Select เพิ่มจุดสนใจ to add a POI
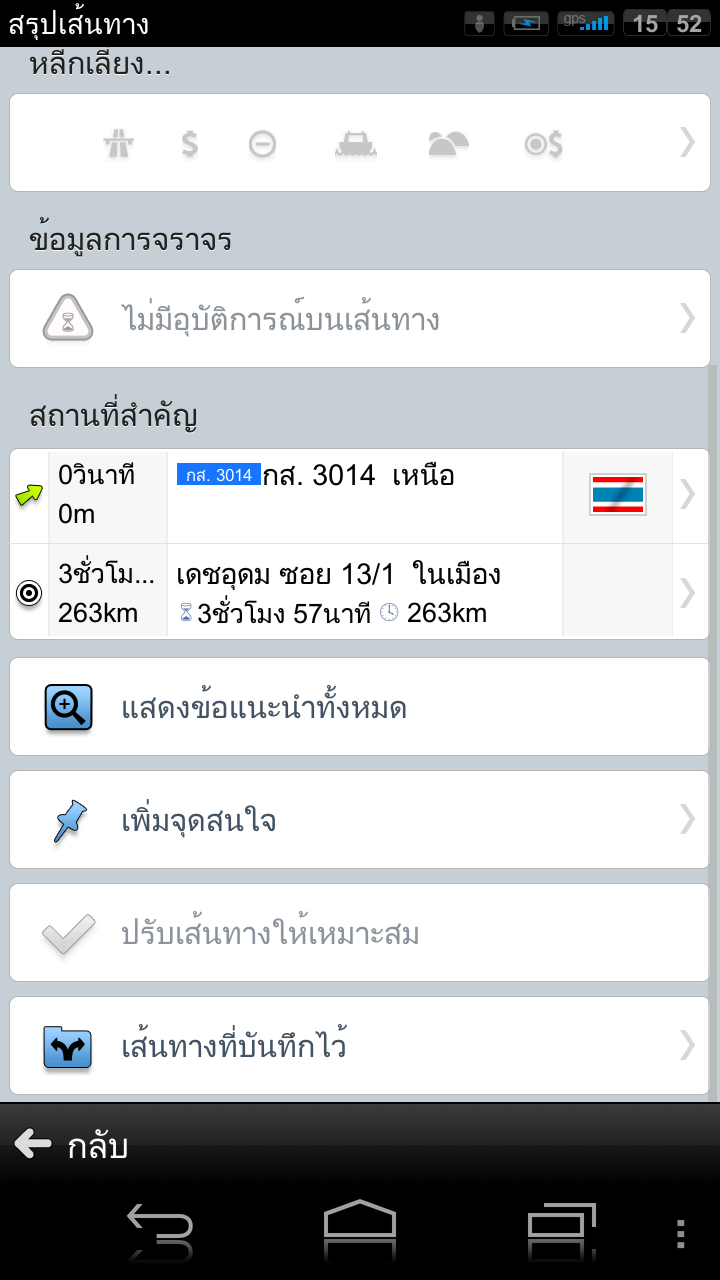 [360, 820]
